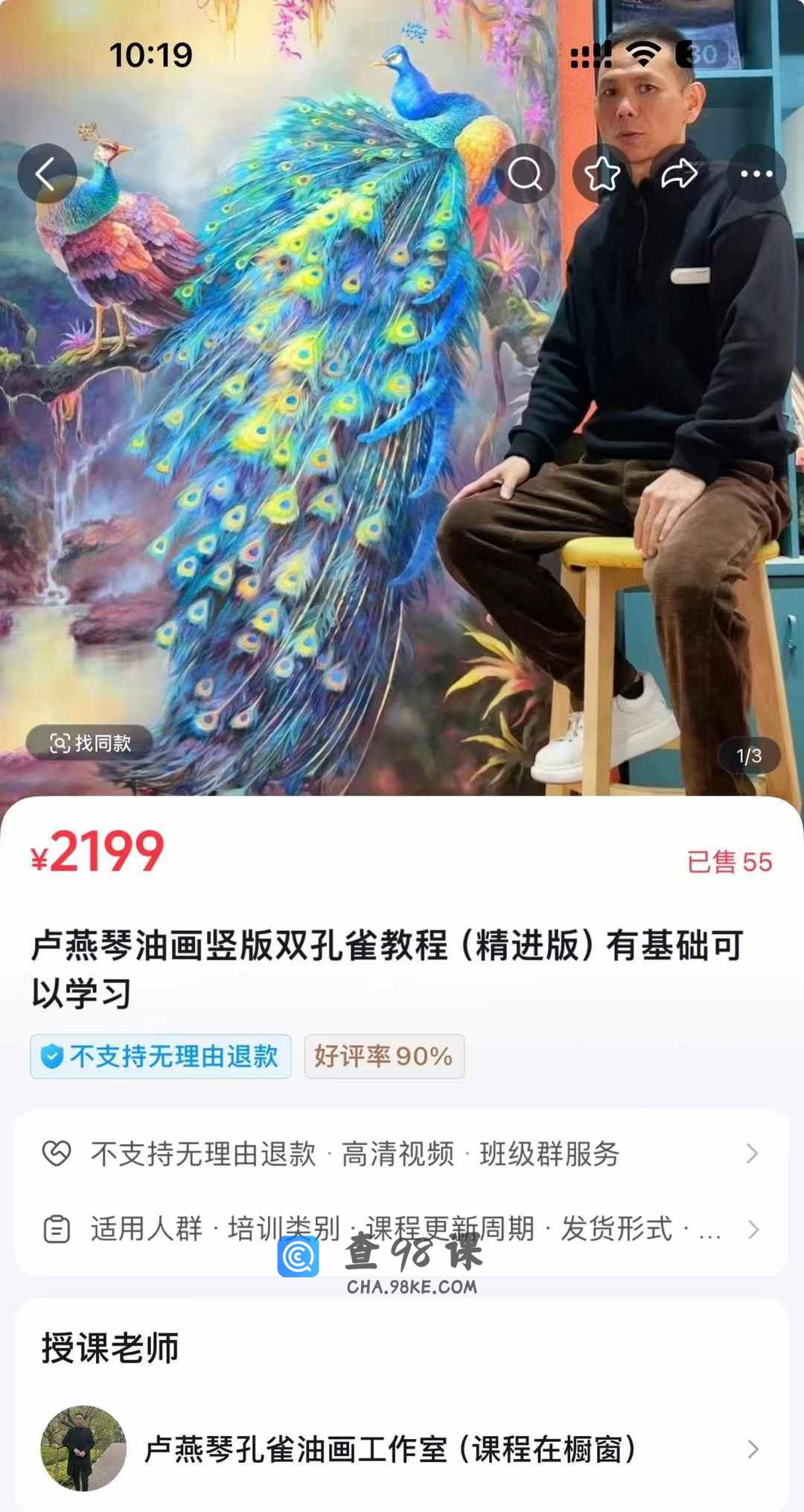Tap the 好评率 90% tag
This screenshot has width=804, height=1512.
tap(384, 1056)
